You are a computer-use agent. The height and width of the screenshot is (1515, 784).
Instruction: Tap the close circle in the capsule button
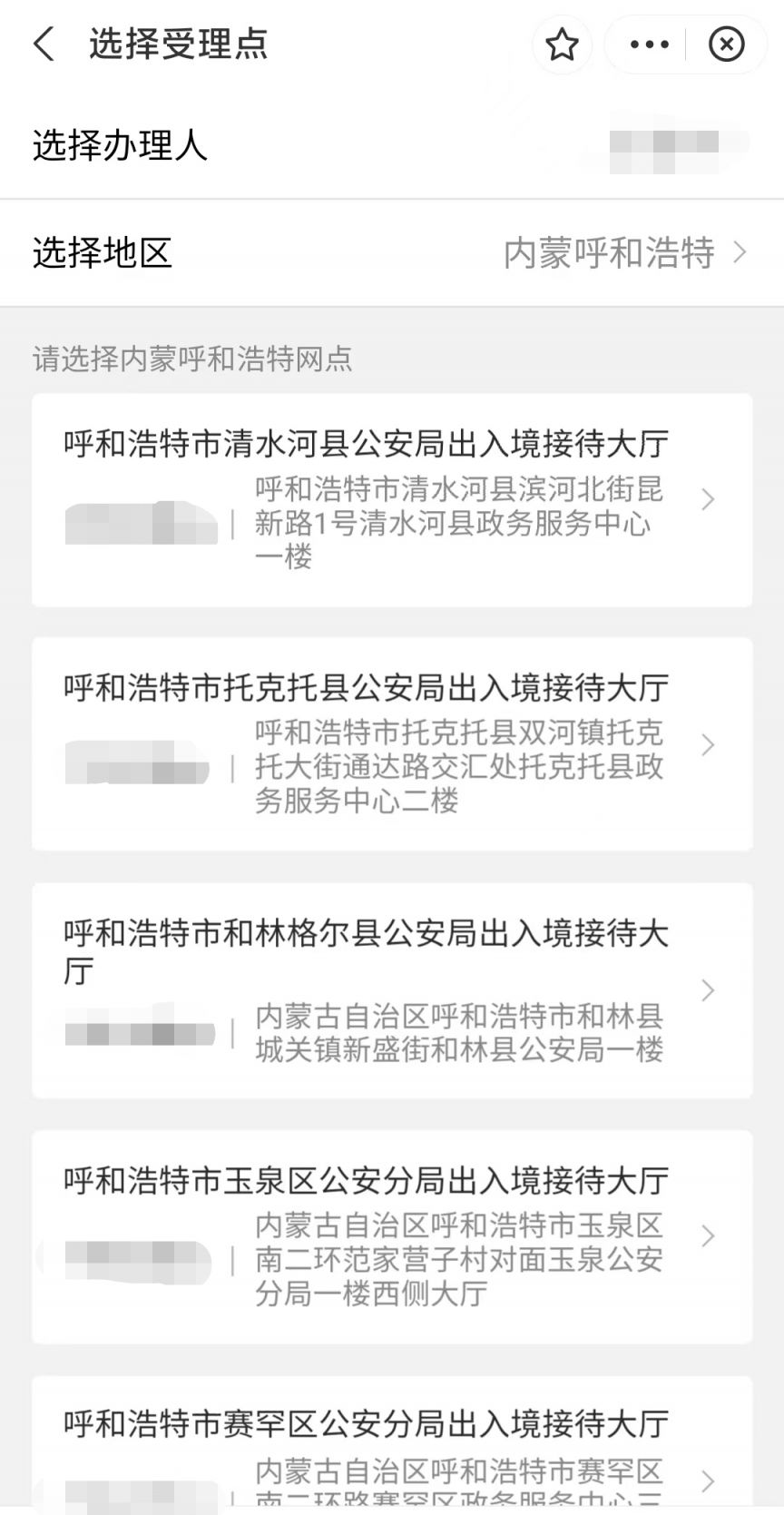[x=726, y=44]
